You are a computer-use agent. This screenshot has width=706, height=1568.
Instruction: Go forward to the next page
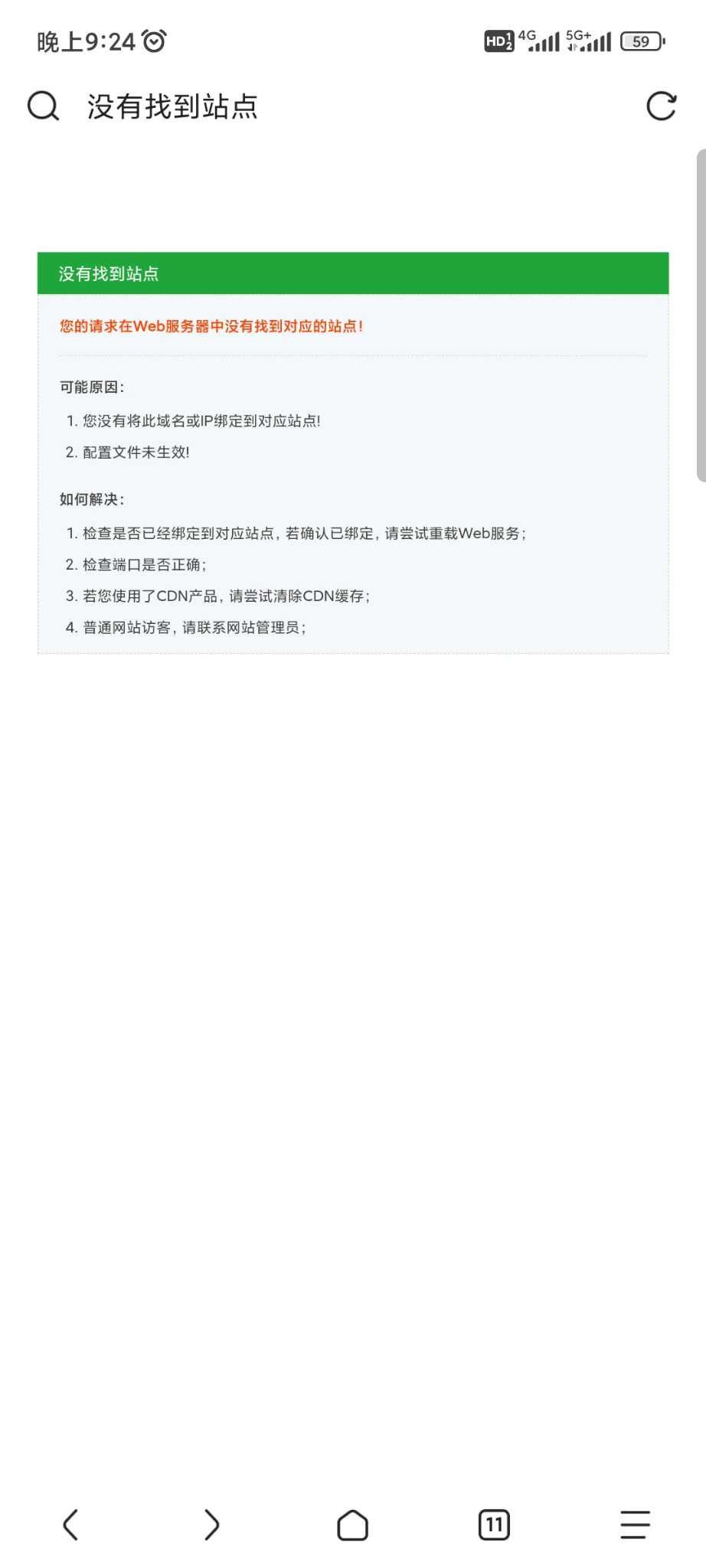[212, 1524]
